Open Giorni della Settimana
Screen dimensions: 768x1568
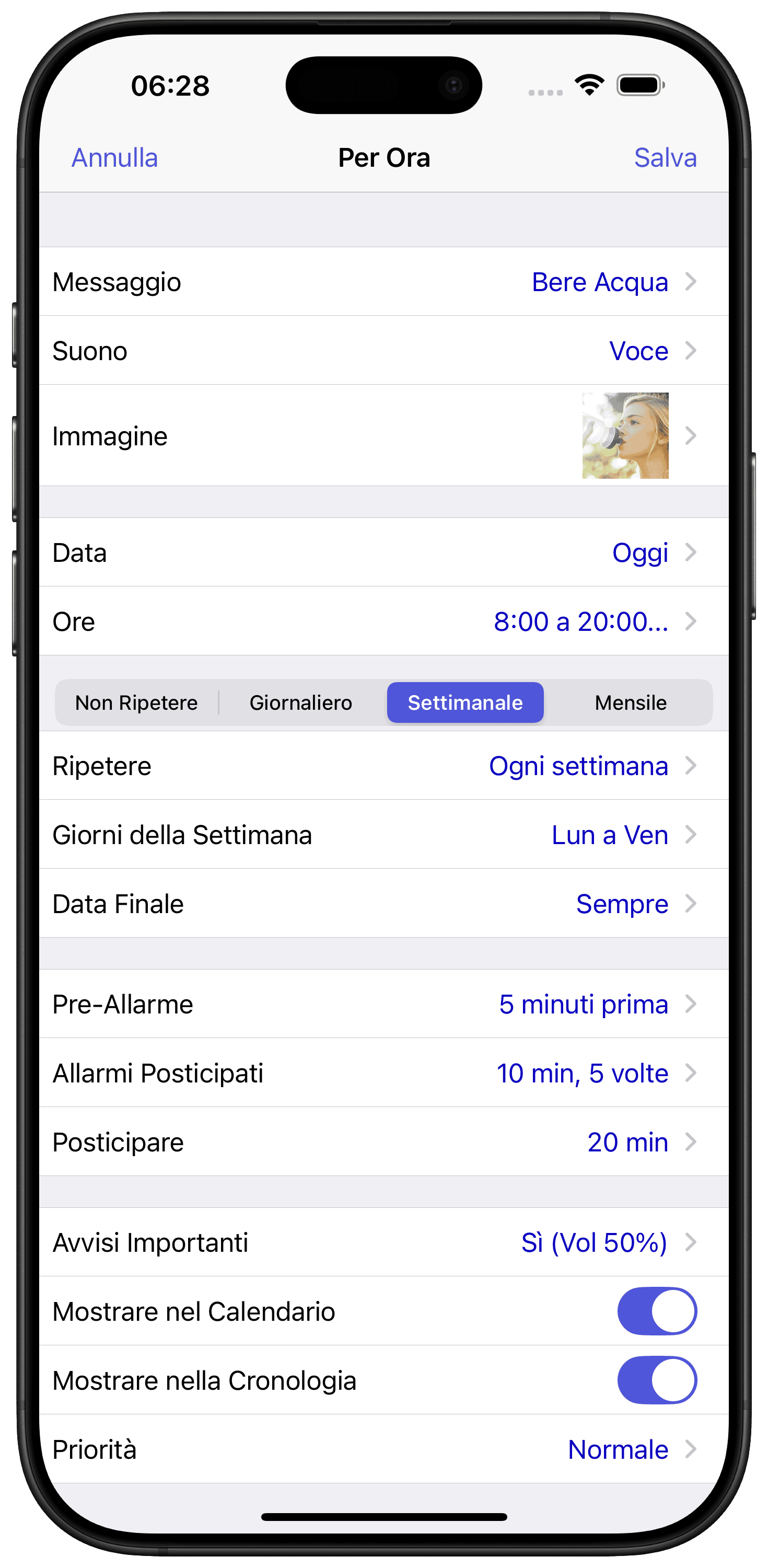click(x=384, y=835)
